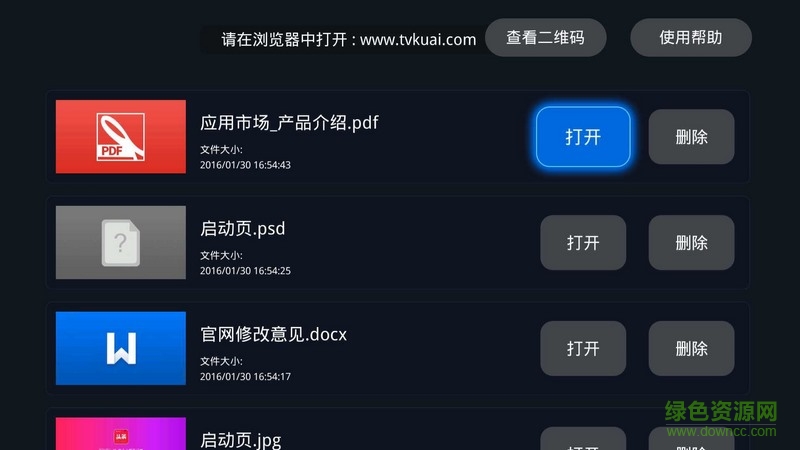Select the PDF thumbnail of 应用市场_产品介绍.pdf
Screen dimensions: 800x450
coord(121,137)
